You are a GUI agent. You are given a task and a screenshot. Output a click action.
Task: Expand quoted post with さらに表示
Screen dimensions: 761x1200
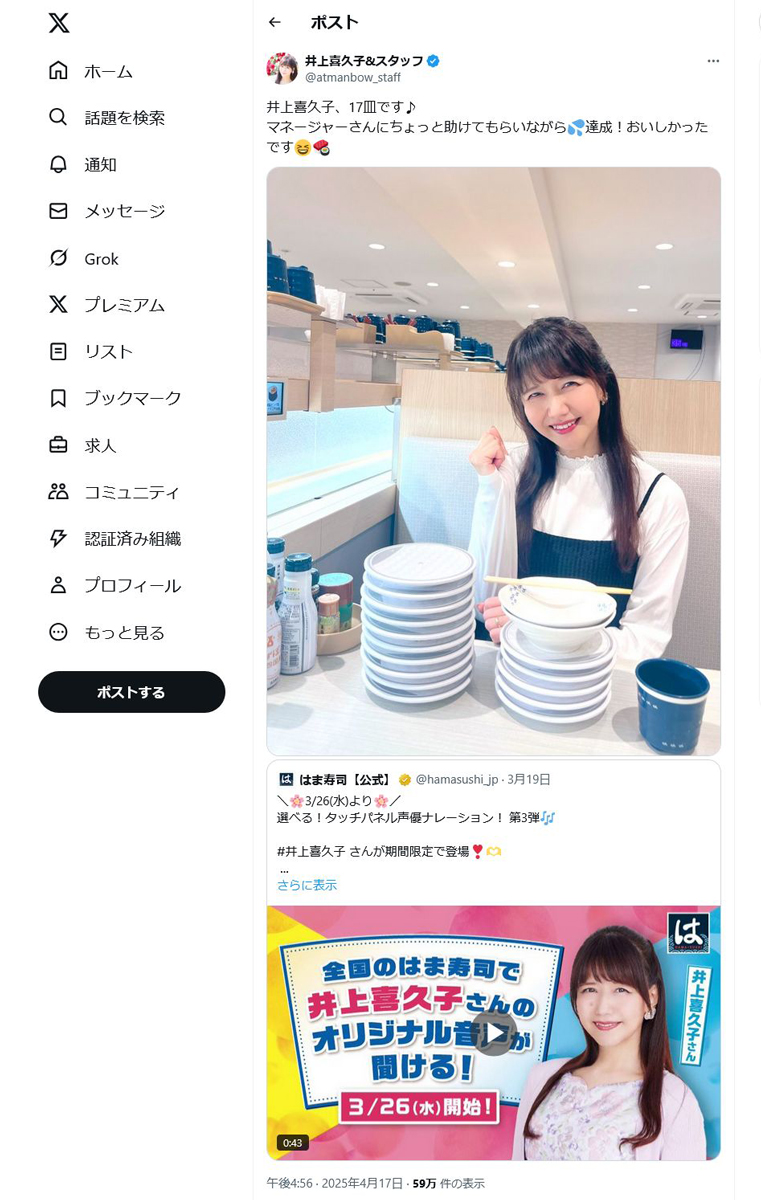click(x=307, y=885)
